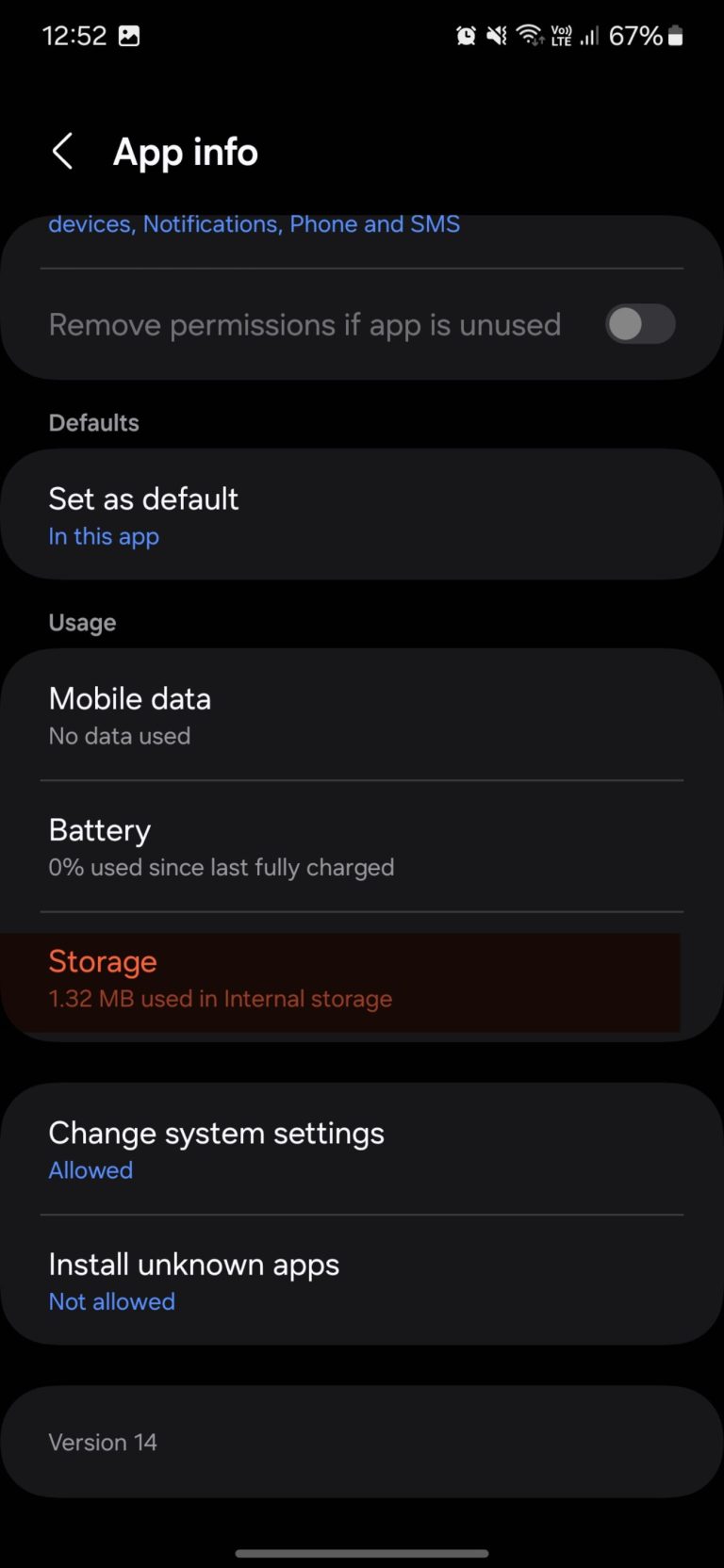Image resolution: width=724 pixels, height=1568 pixels.
Task: Tap the VoLTE indicator icon
Action: click(563, 35)
